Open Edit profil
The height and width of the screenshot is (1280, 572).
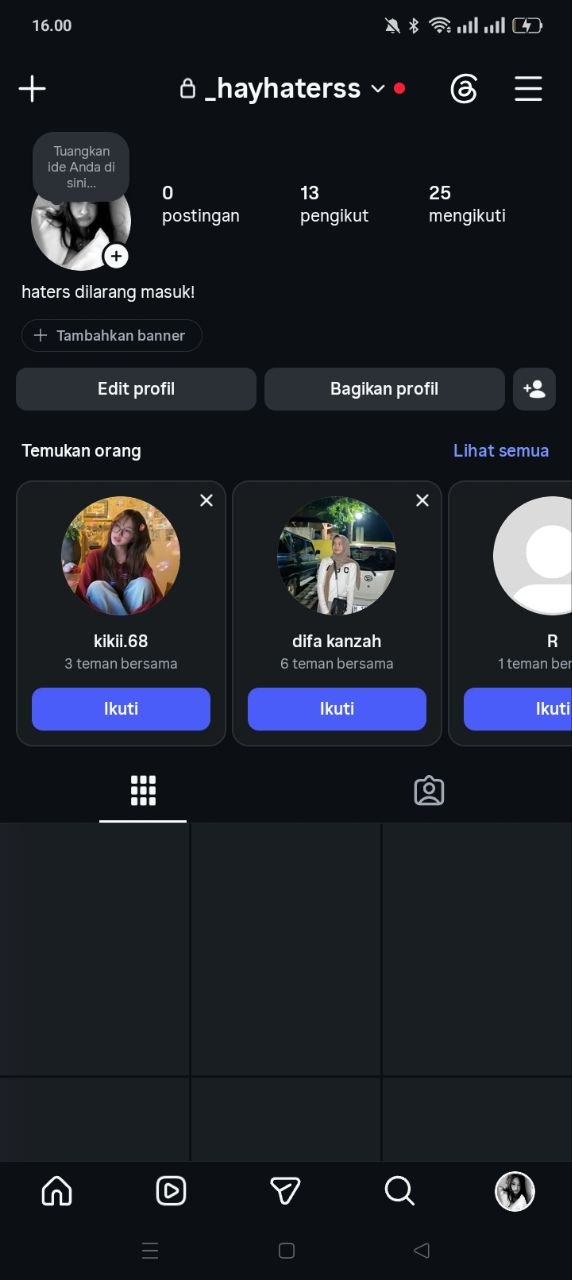136,389
